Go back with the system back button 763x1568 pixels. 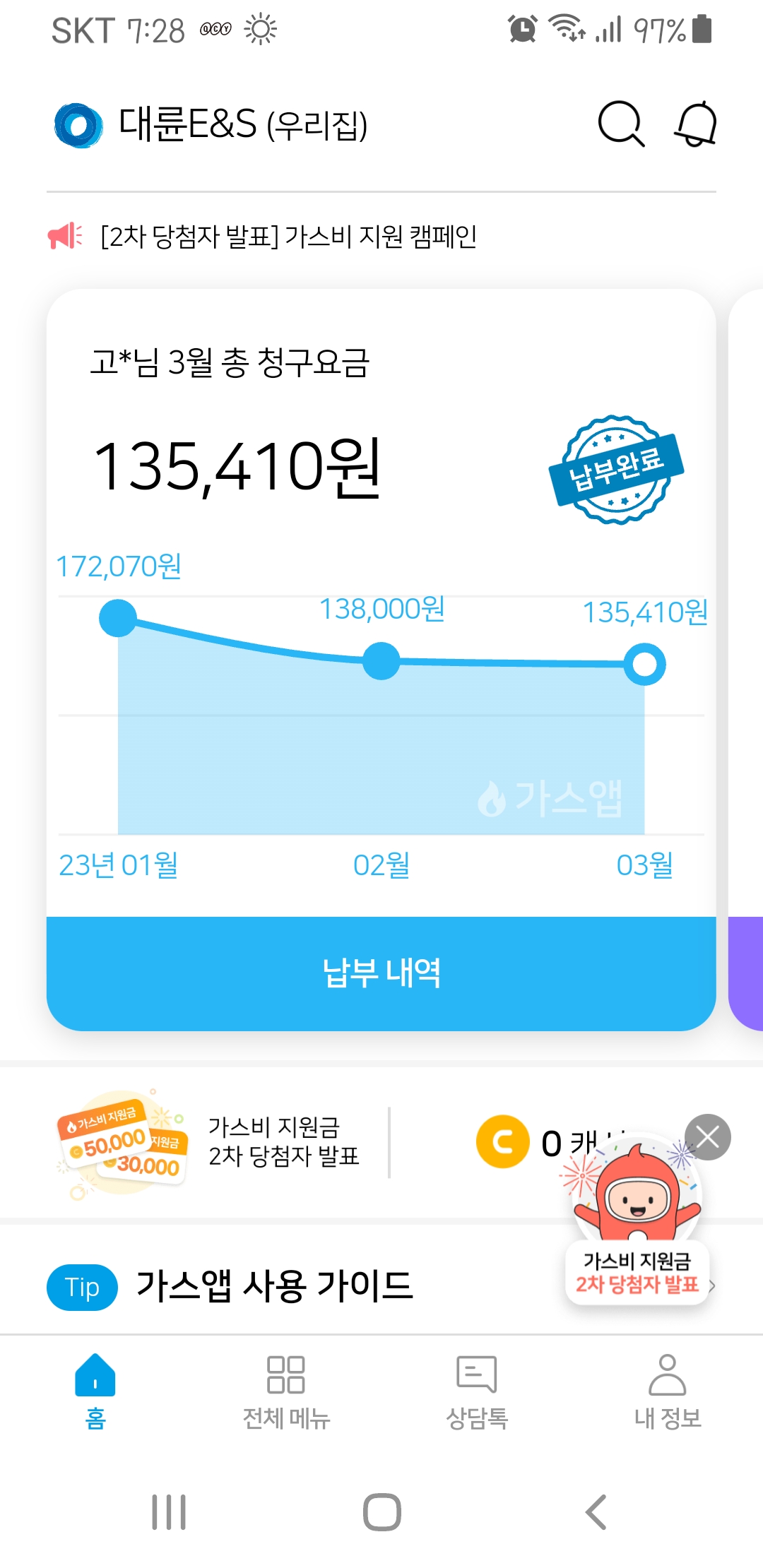pos(596,1512)
